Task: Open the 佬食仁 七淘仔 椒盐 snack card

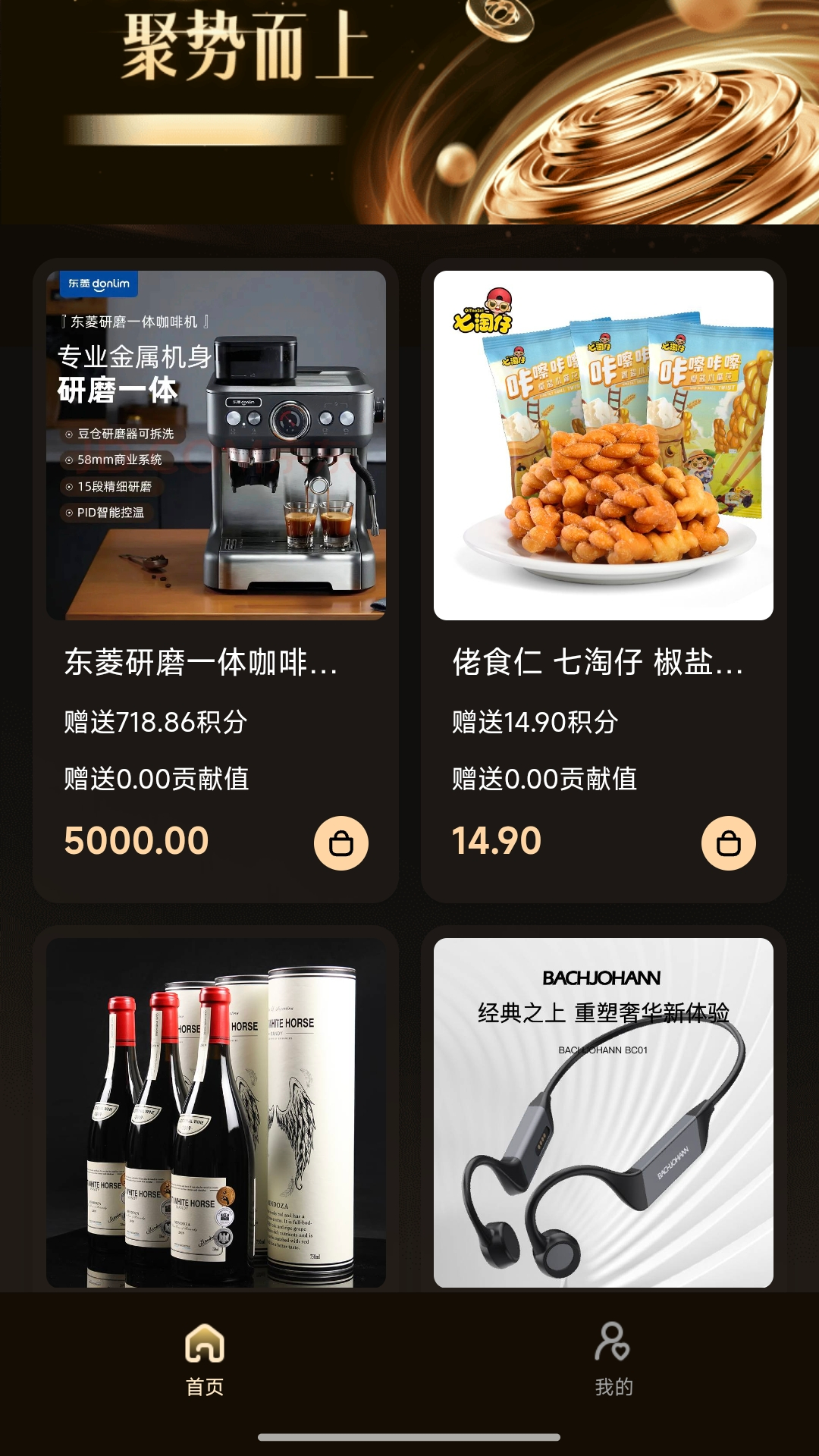Action: 604,580
